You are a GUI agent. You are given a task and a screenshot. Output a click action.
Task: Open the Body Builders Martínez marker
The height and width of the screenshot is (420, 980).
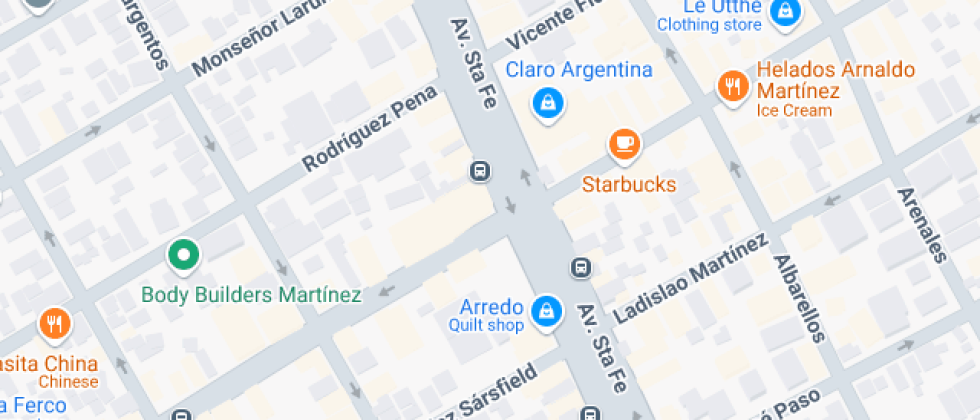[x=184, y=255]
